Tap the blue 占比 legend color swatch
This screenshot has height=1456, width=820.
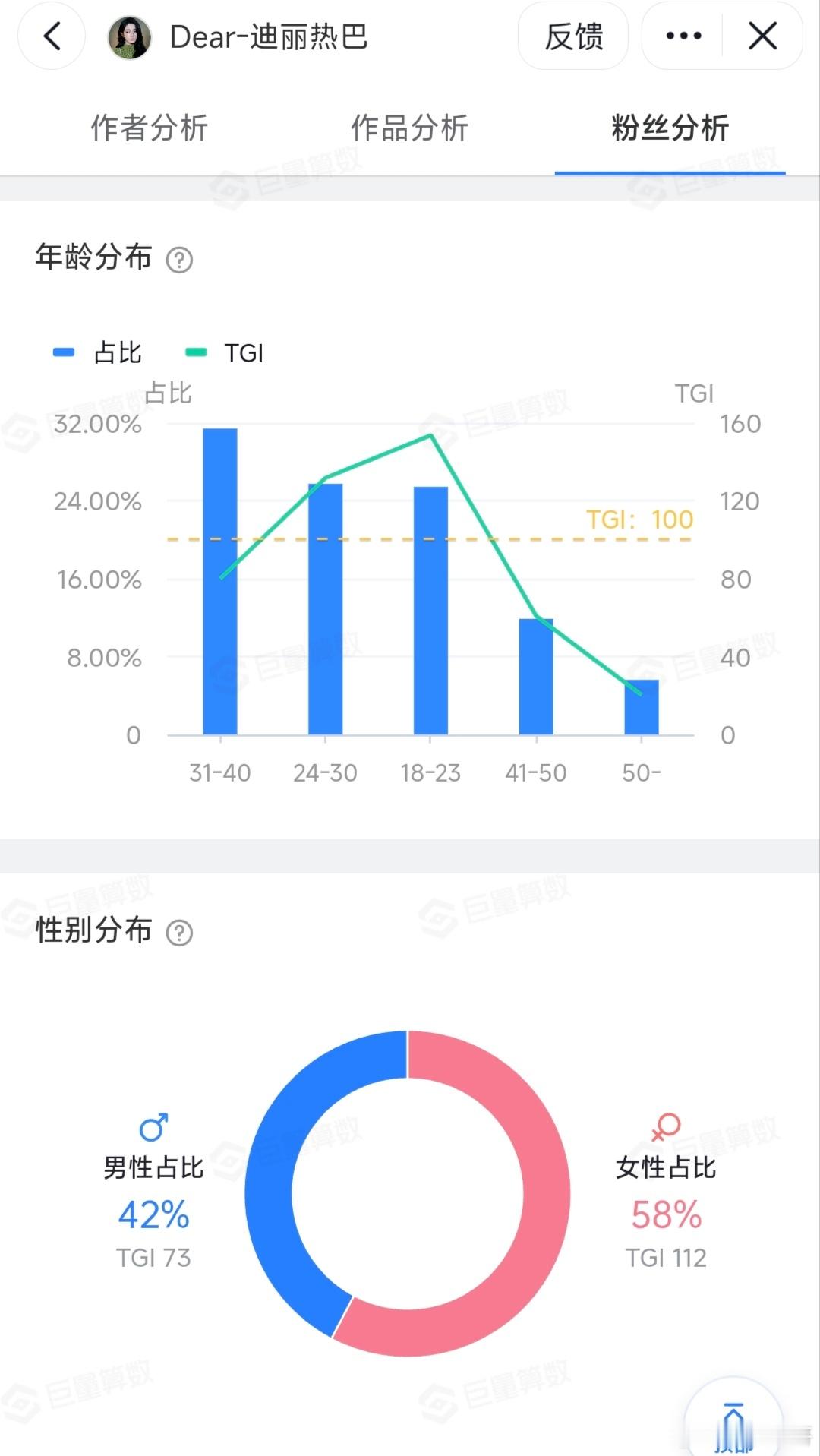tap(62, 352)
